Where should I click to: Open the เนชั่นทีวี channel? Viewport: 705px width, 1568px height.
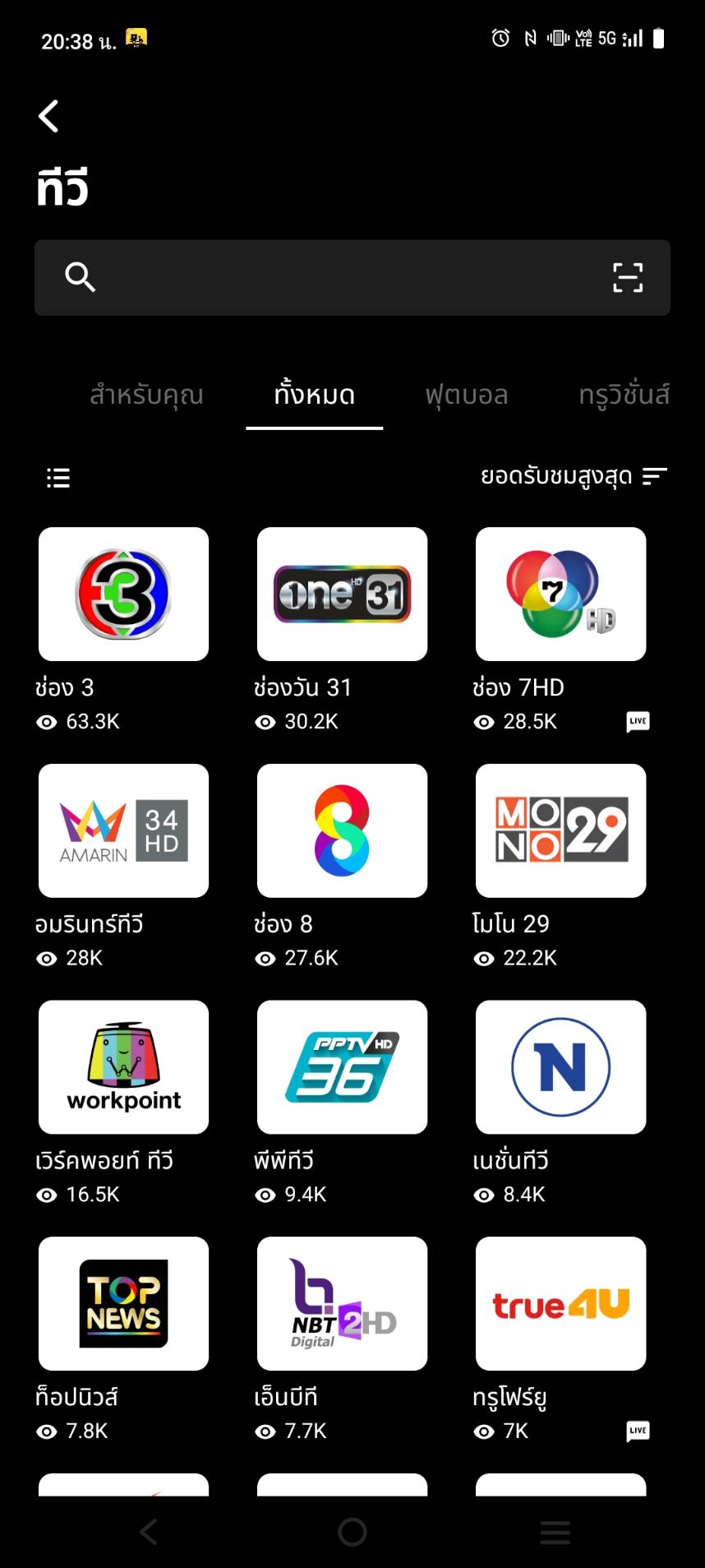[560, 1066]
